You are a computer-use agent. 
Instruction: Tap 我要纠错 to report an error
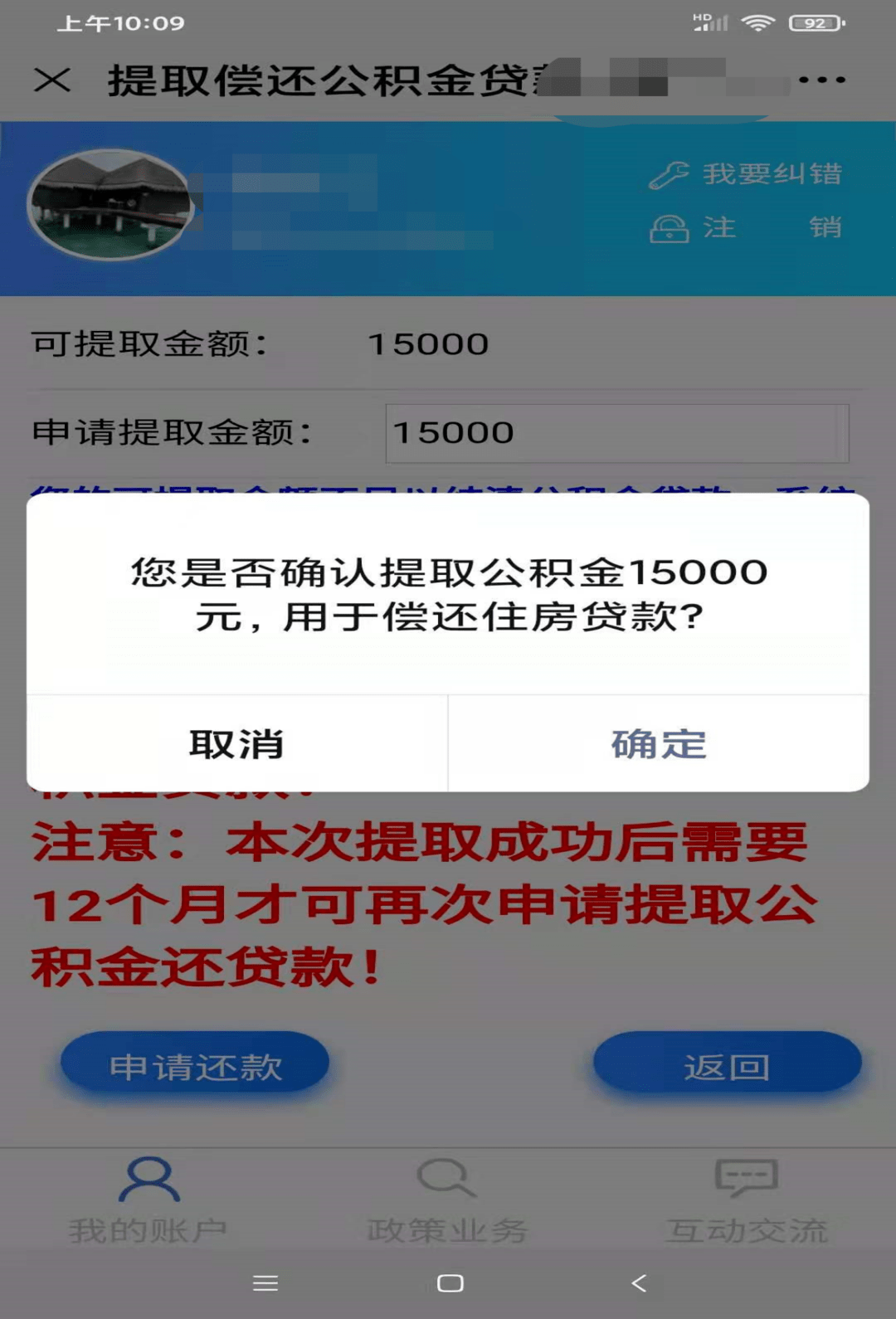747,174
